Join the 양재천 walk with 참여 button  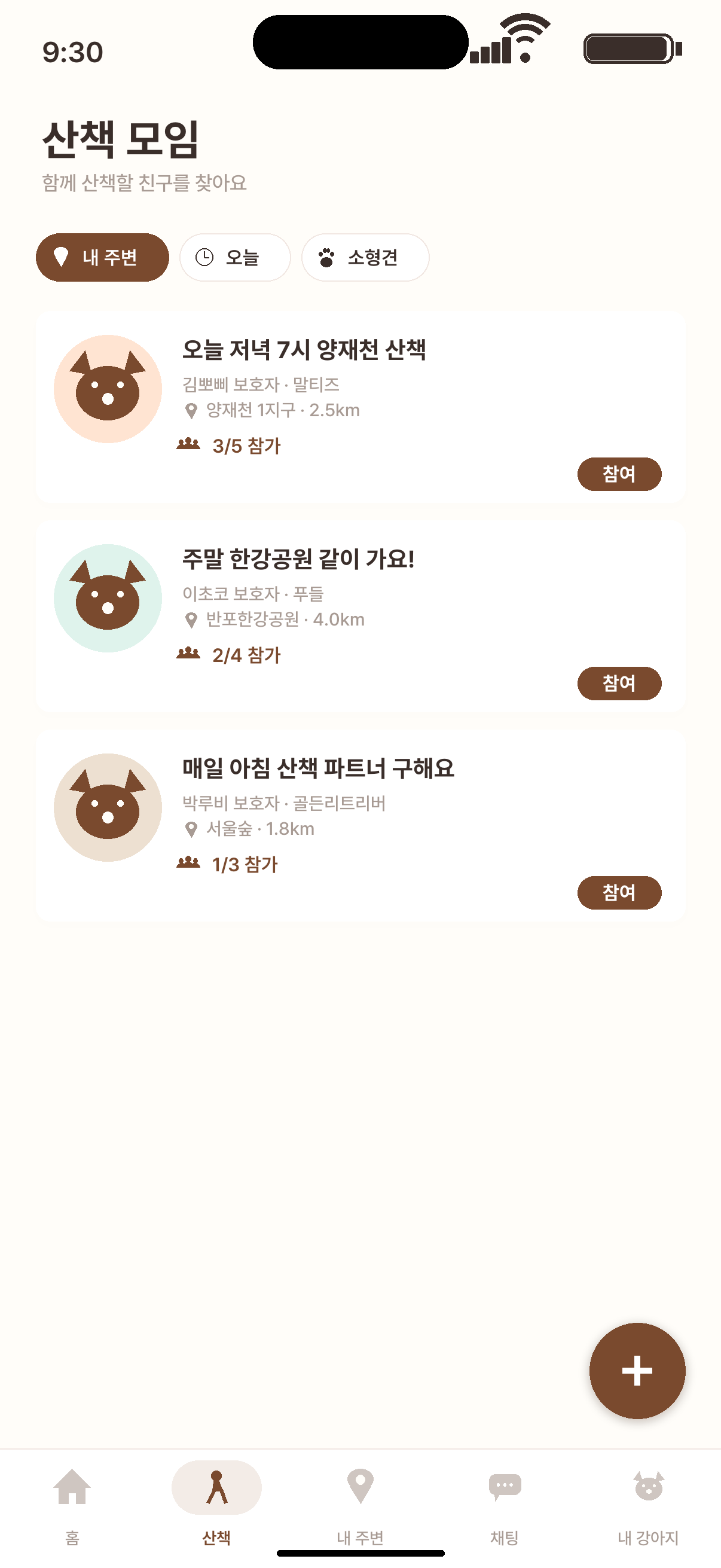coord(619,473)
